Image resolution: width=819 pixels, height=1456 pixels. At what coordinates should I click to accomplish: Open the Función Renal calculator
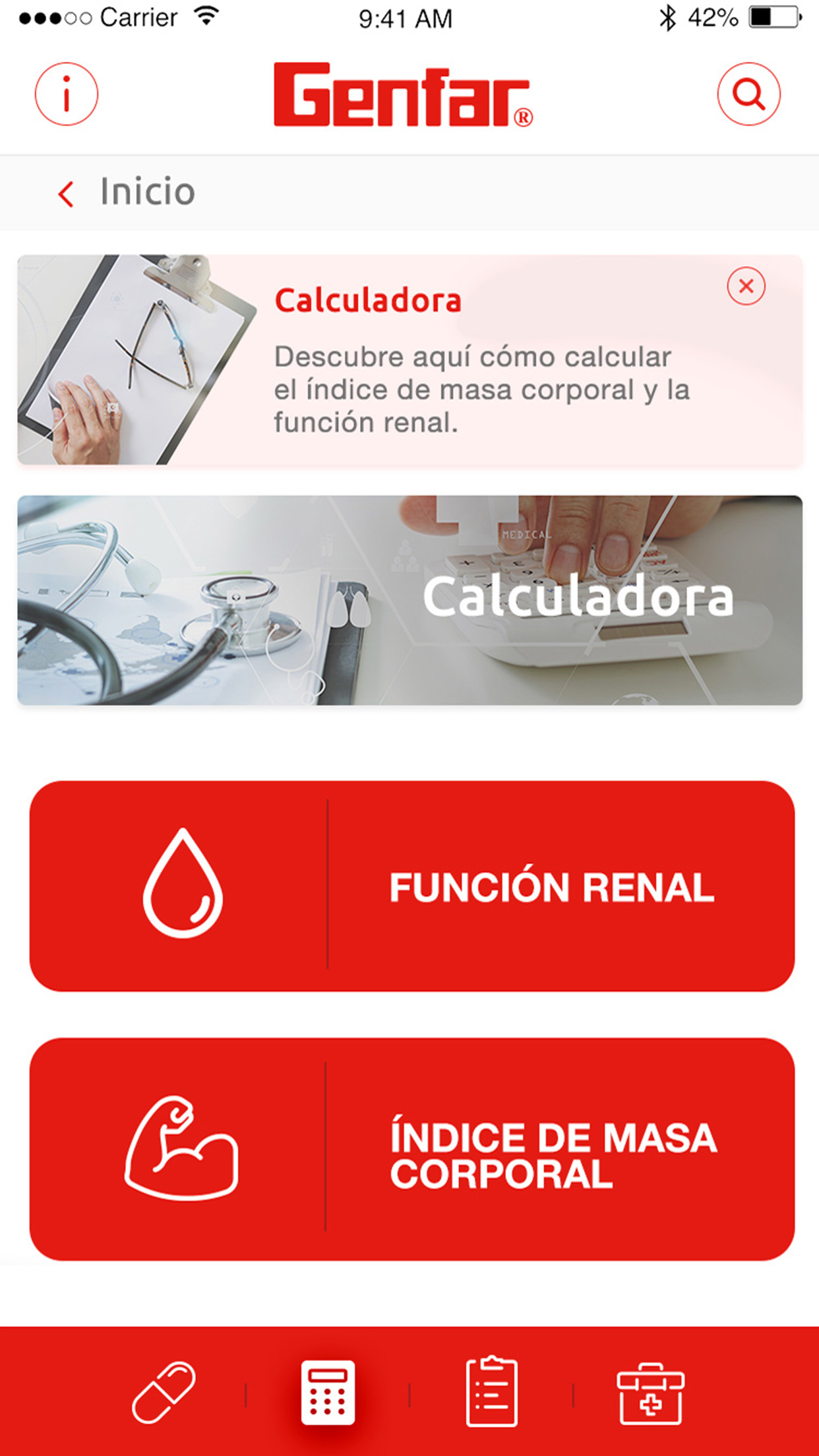pos(412,886)
